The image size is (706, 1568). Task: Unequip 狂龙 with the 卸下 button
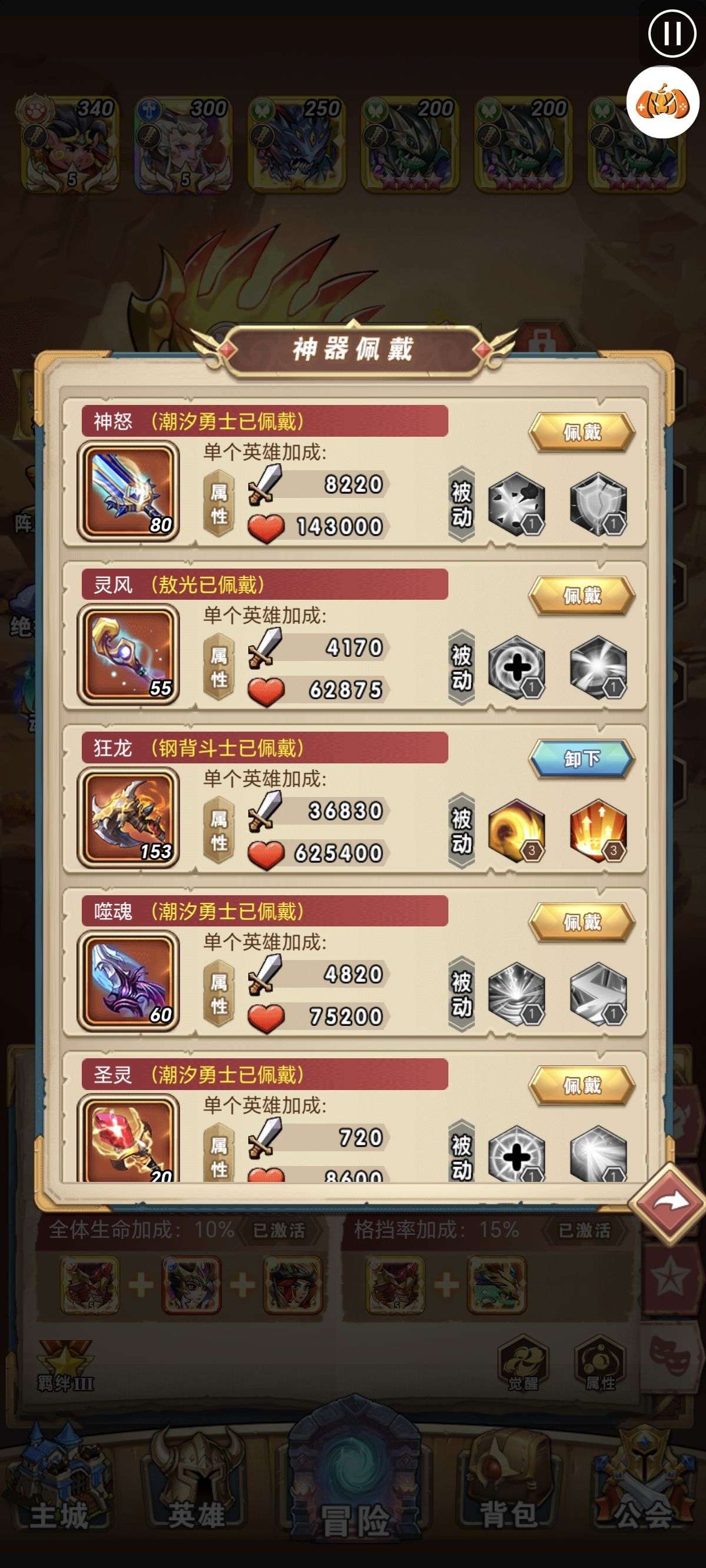[582, 759]
